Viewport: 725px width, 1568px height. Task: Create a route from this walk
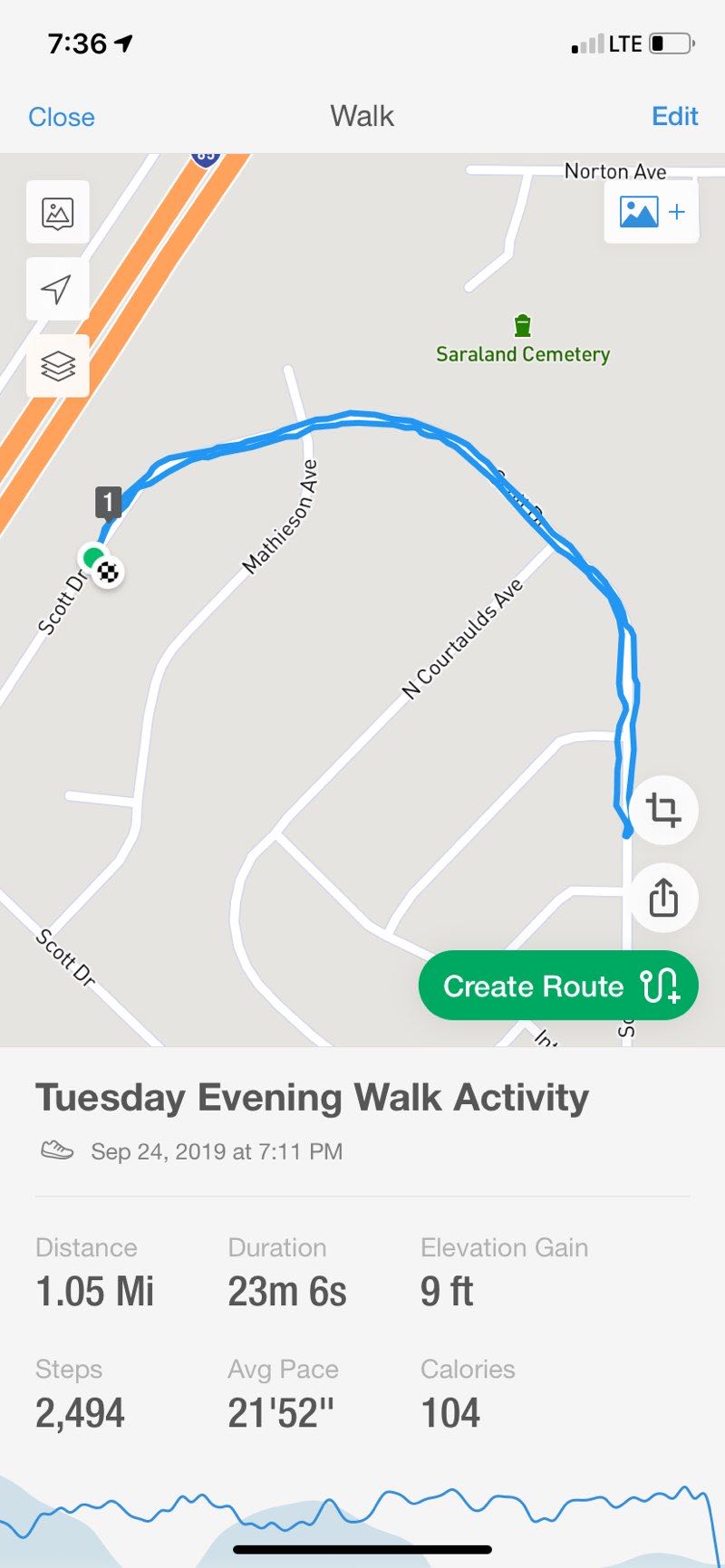coord(558,986)
